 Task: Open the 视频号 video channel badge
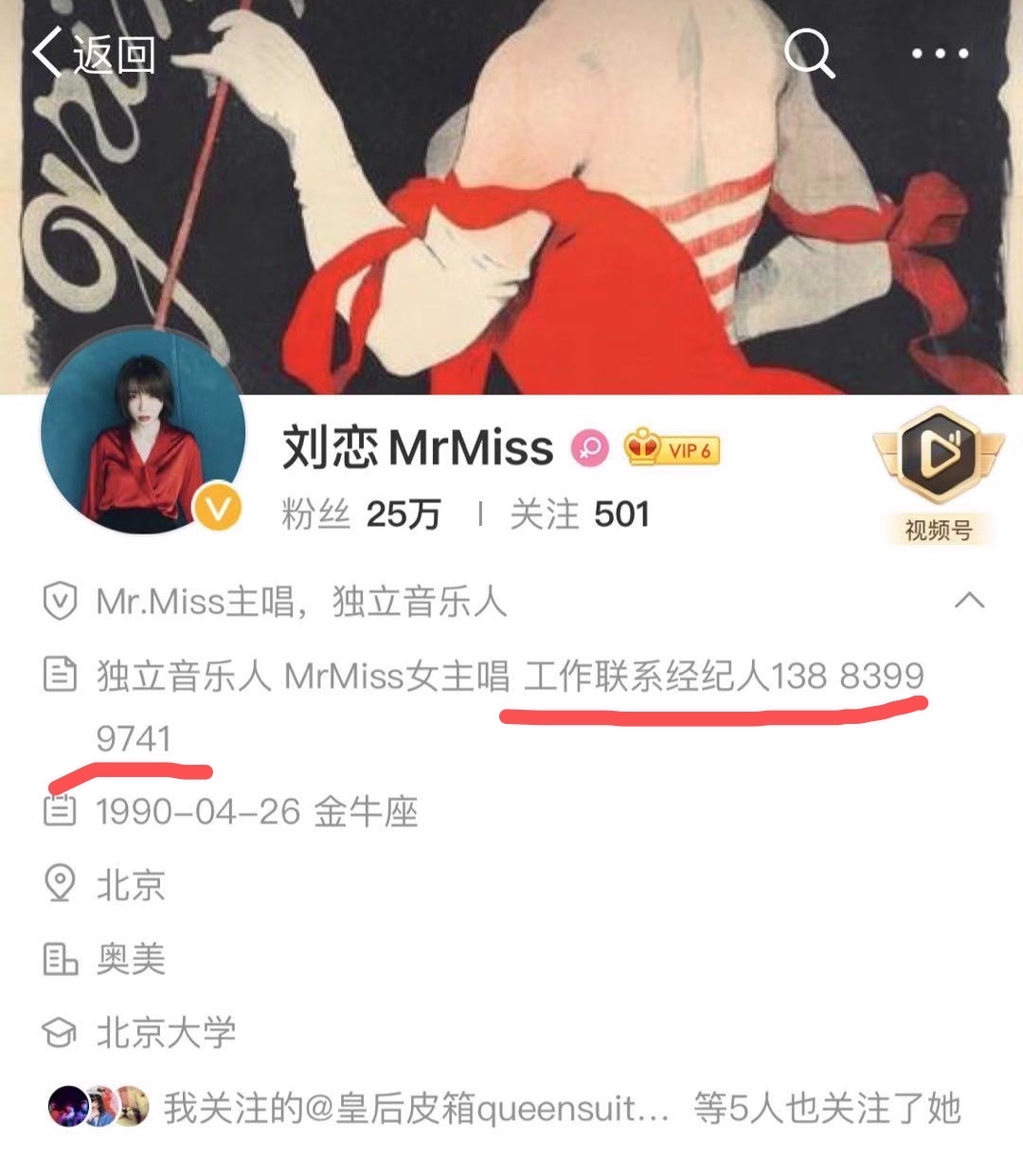[x=937, y=474]
